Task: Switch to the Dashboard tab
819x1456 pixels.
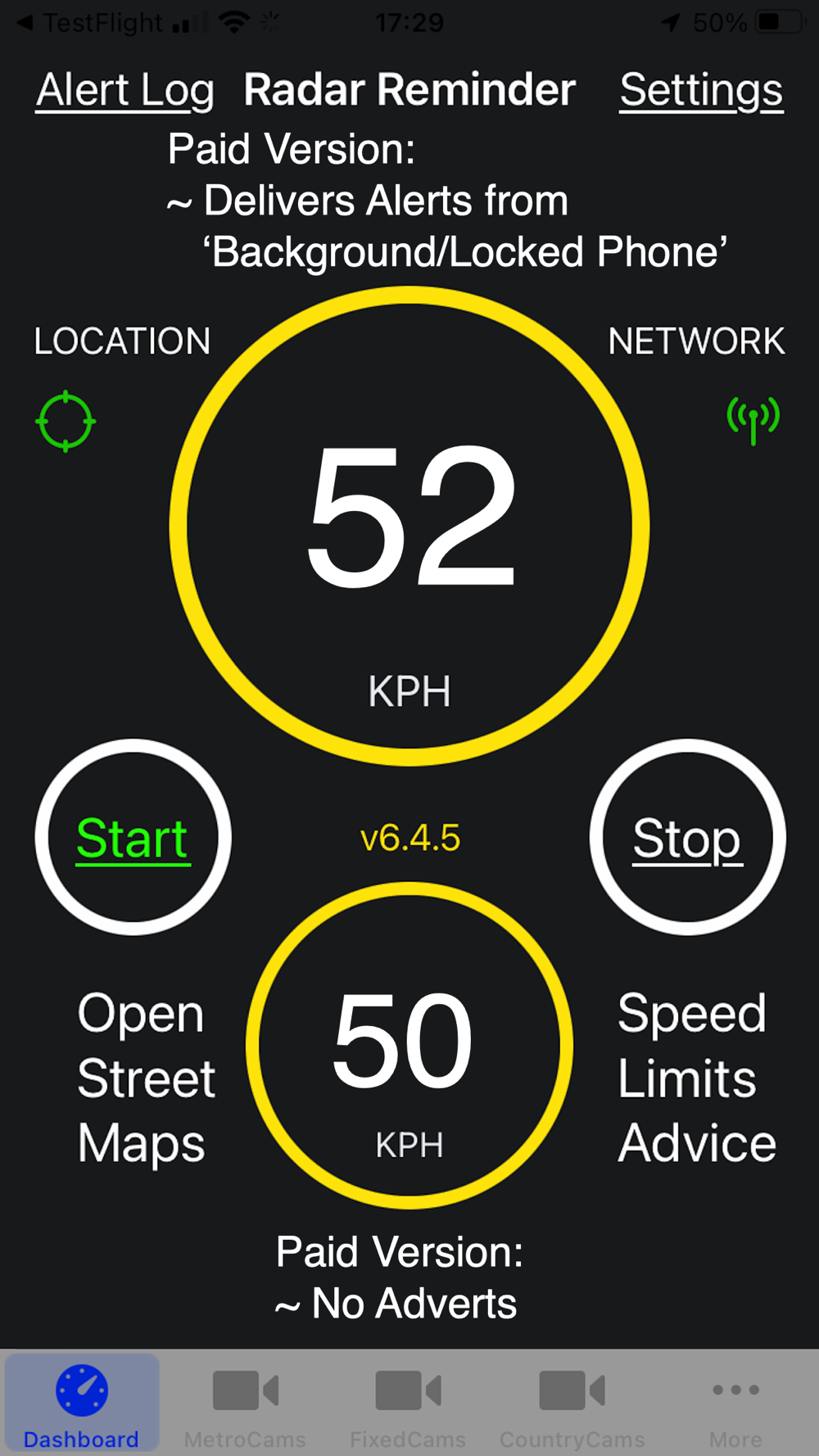Action: click(82, 1404)
